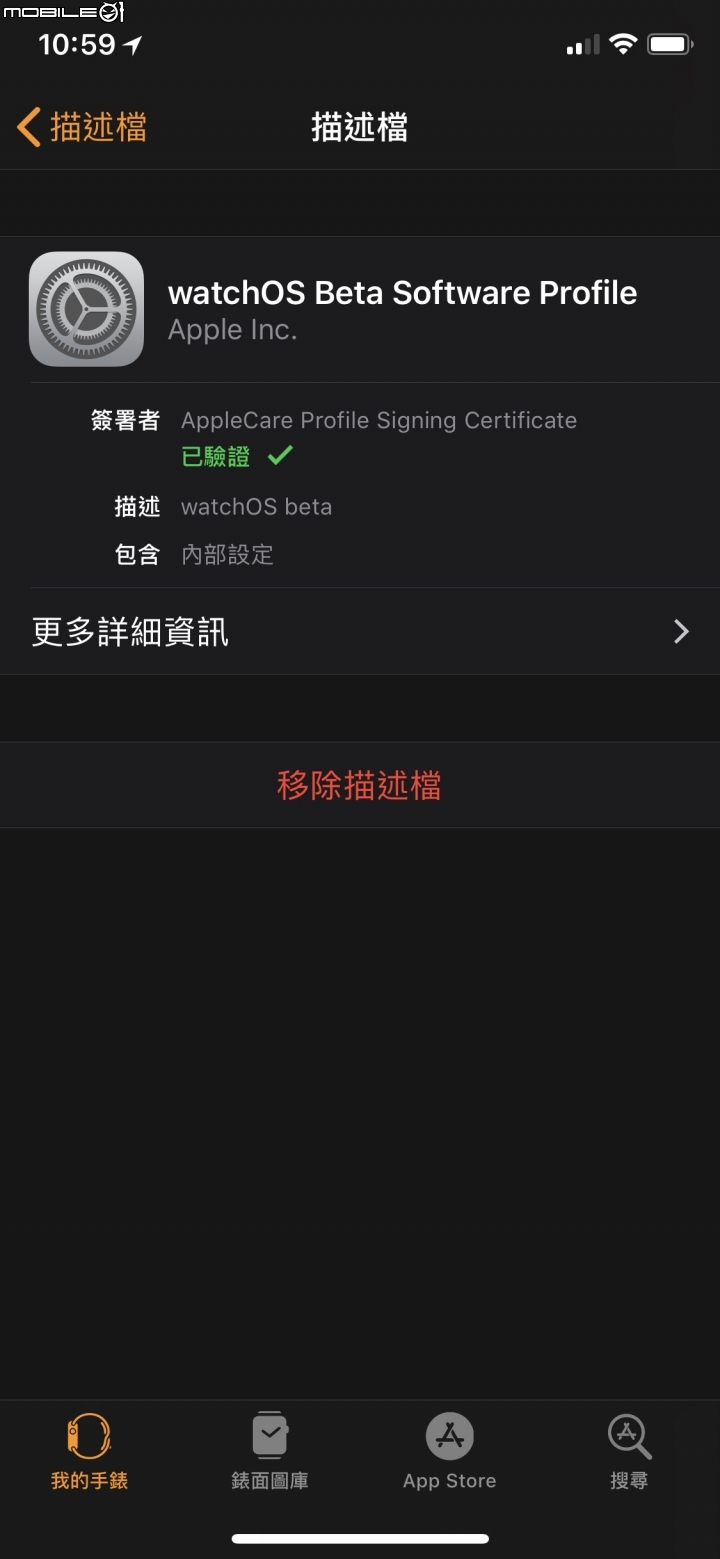Open the Face Gallery icon
720x1559 pixels.
tap(269, 1434)
